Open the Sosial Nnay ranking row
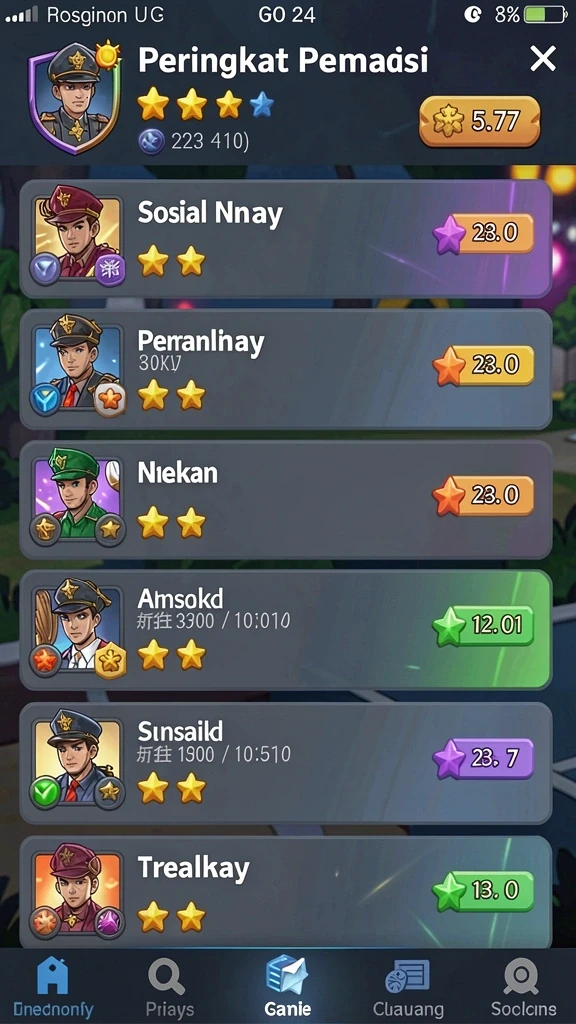Screen dimensions: 576x1024 tap(286, 239)
